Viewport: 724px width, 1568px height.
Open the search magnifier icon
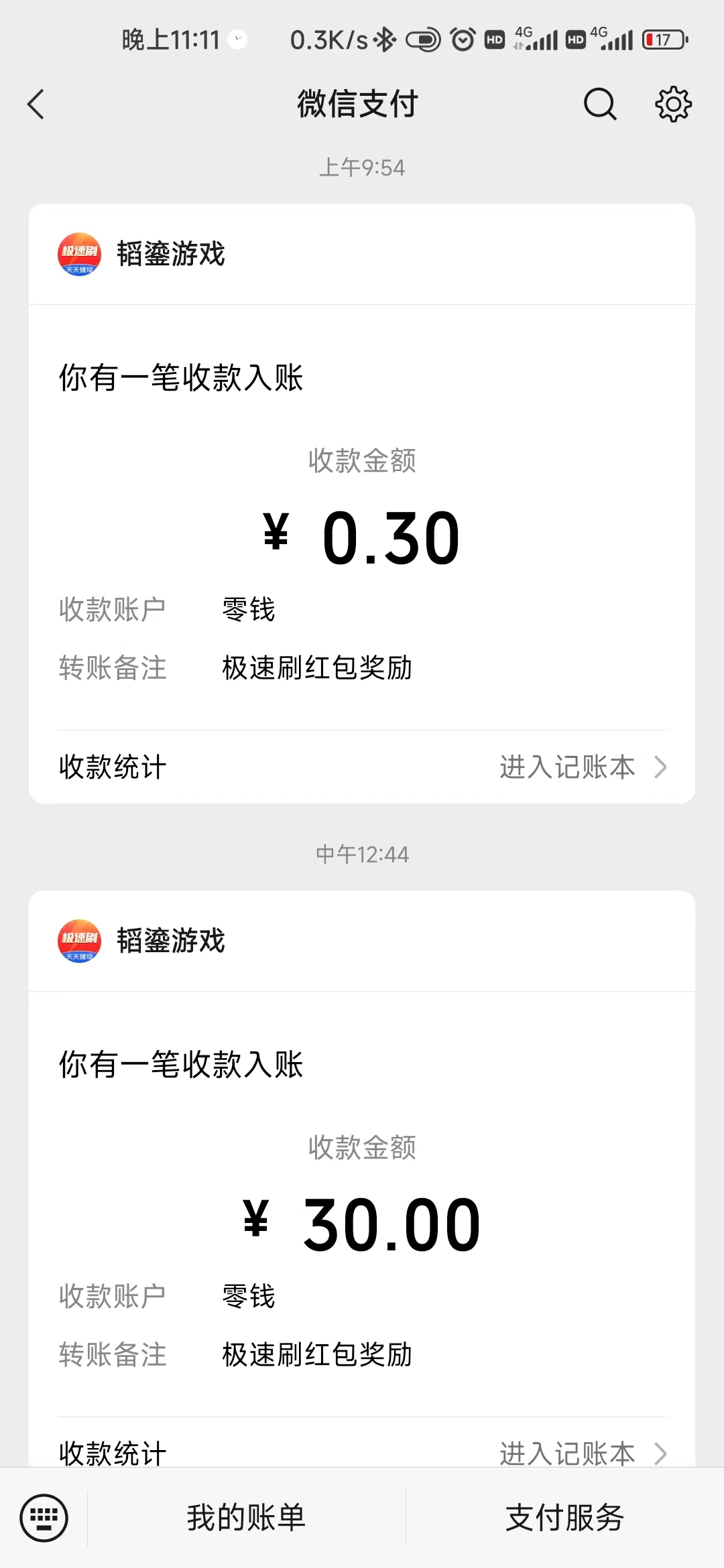pos(599,105)
